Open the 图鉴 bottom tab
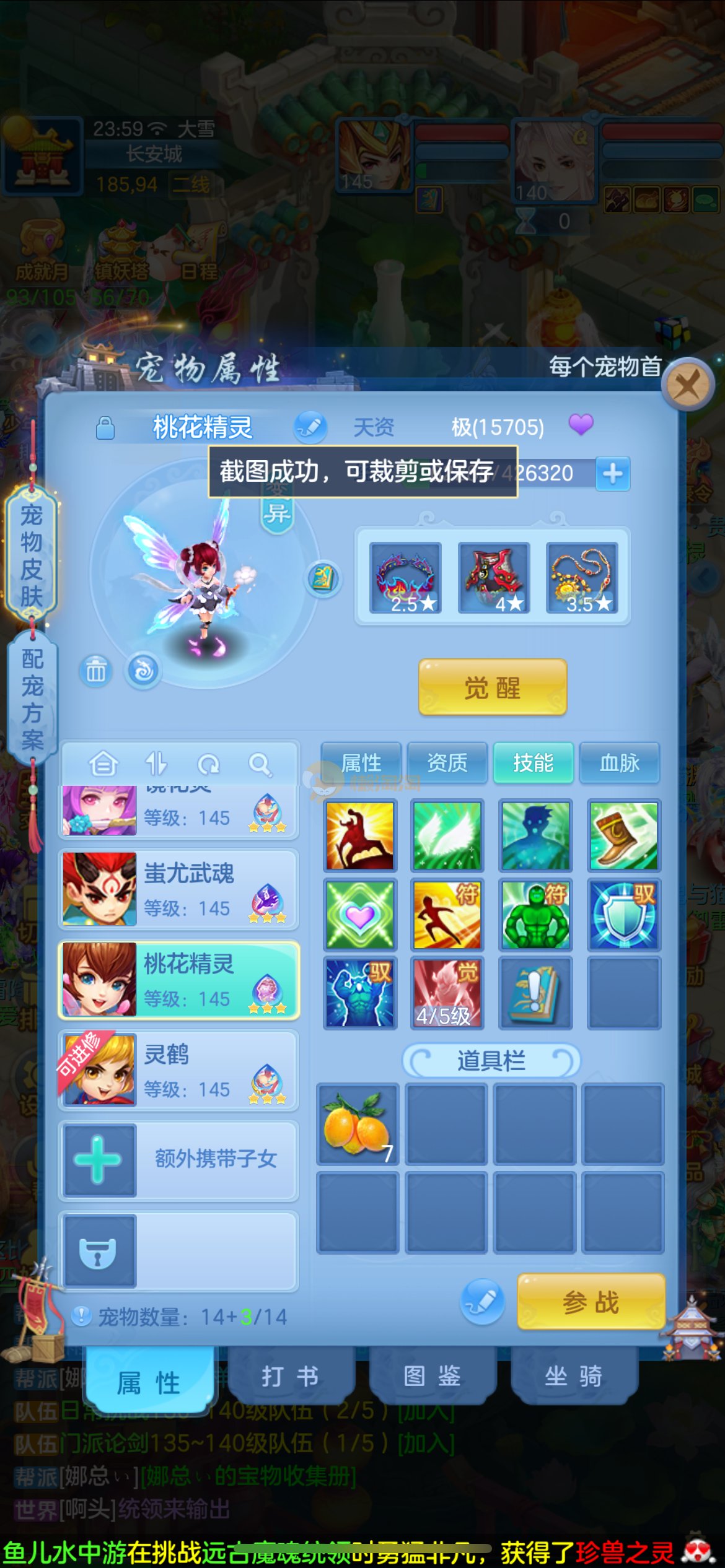This screenshot has width=725, height=1568. pyautogui.click(x=432, y=1377)
